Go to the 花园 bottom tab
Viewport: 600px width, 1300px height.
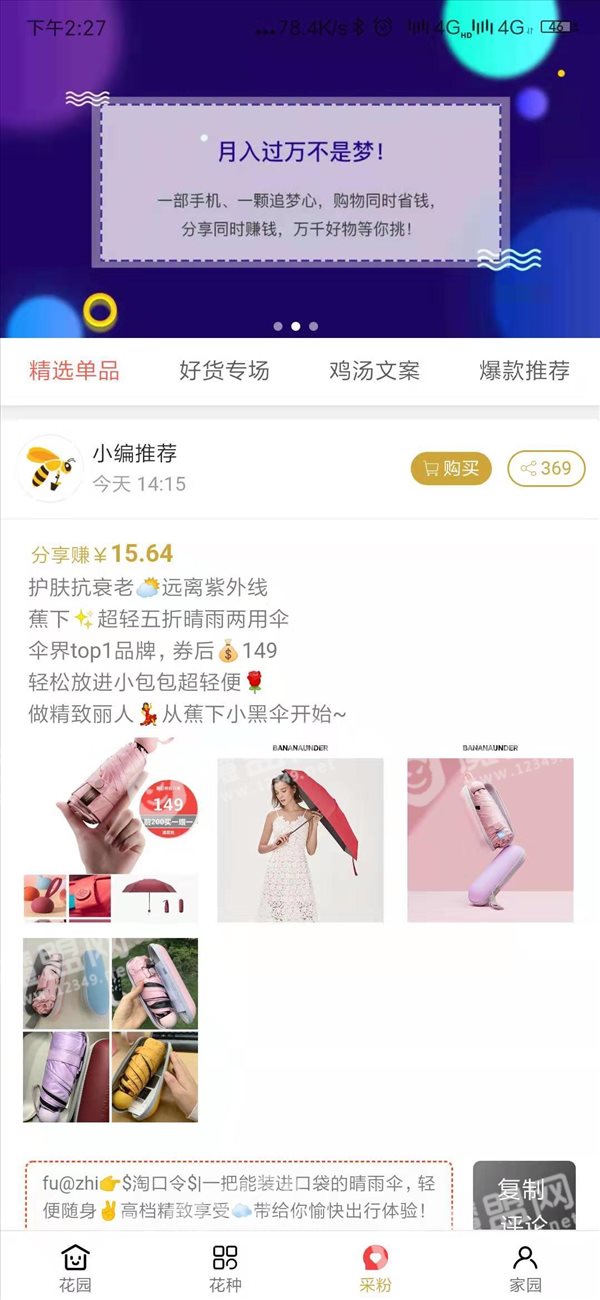point(75,1267)
